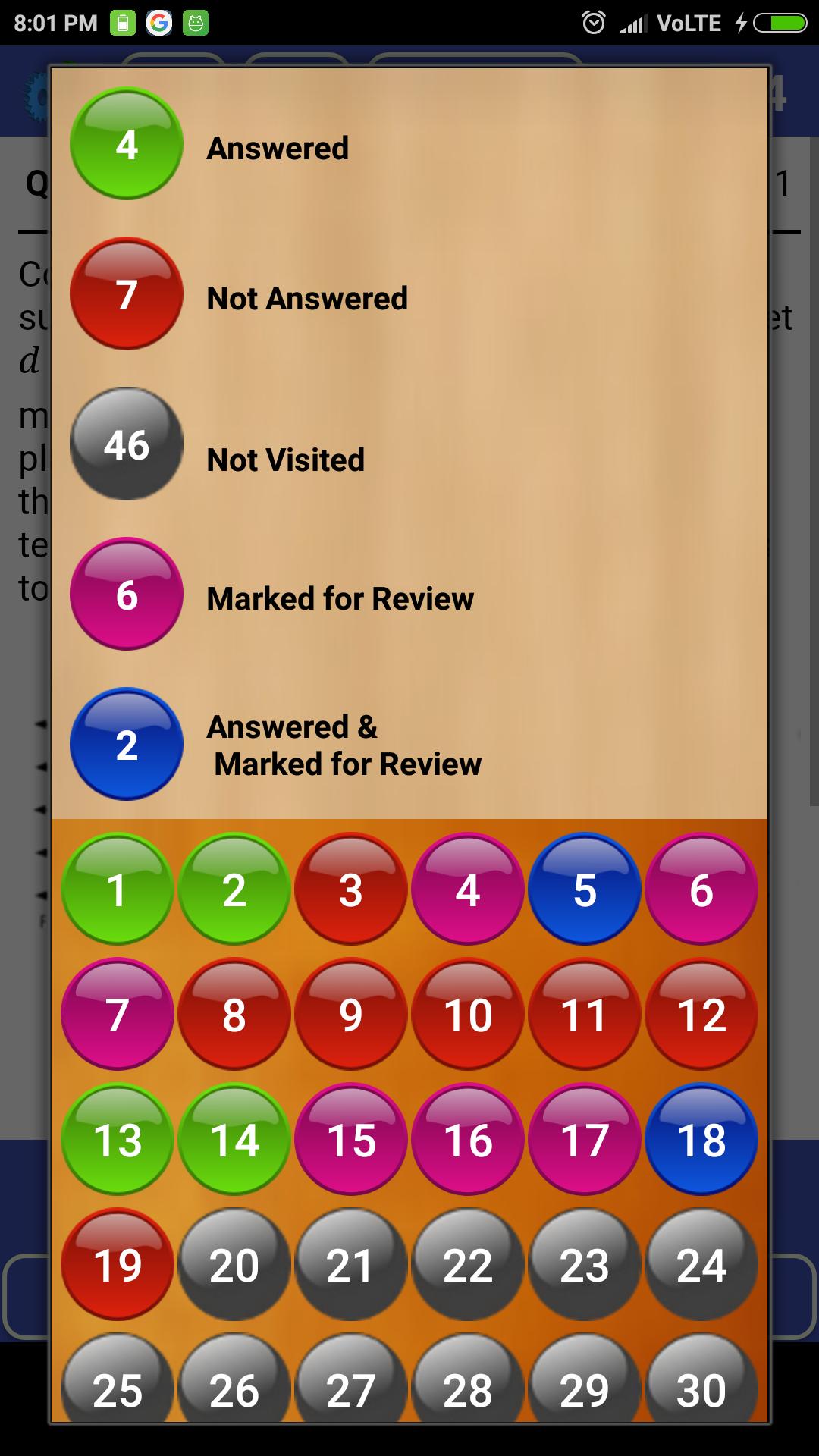Tap question number 7
The image size is (819, 1456).
(x=118, y=1014)
